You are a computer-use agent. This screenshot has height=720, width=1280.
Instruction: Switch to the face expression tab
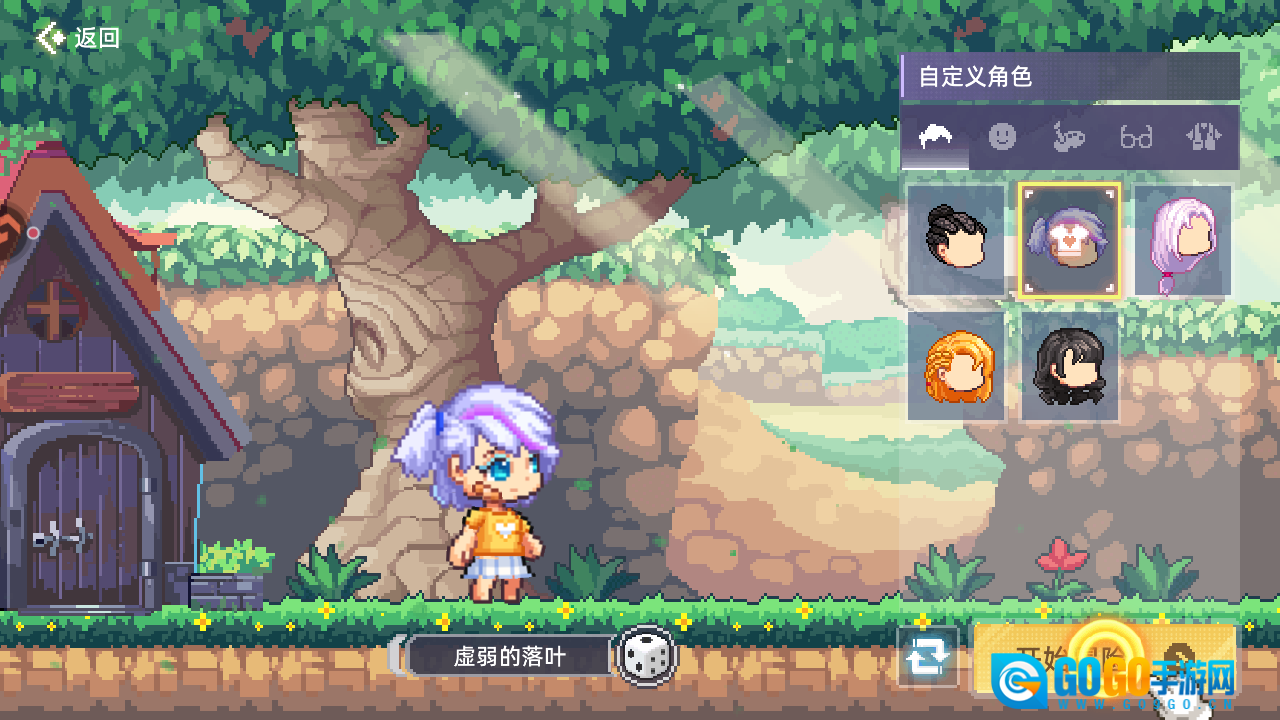click(x=1002, y=137)
